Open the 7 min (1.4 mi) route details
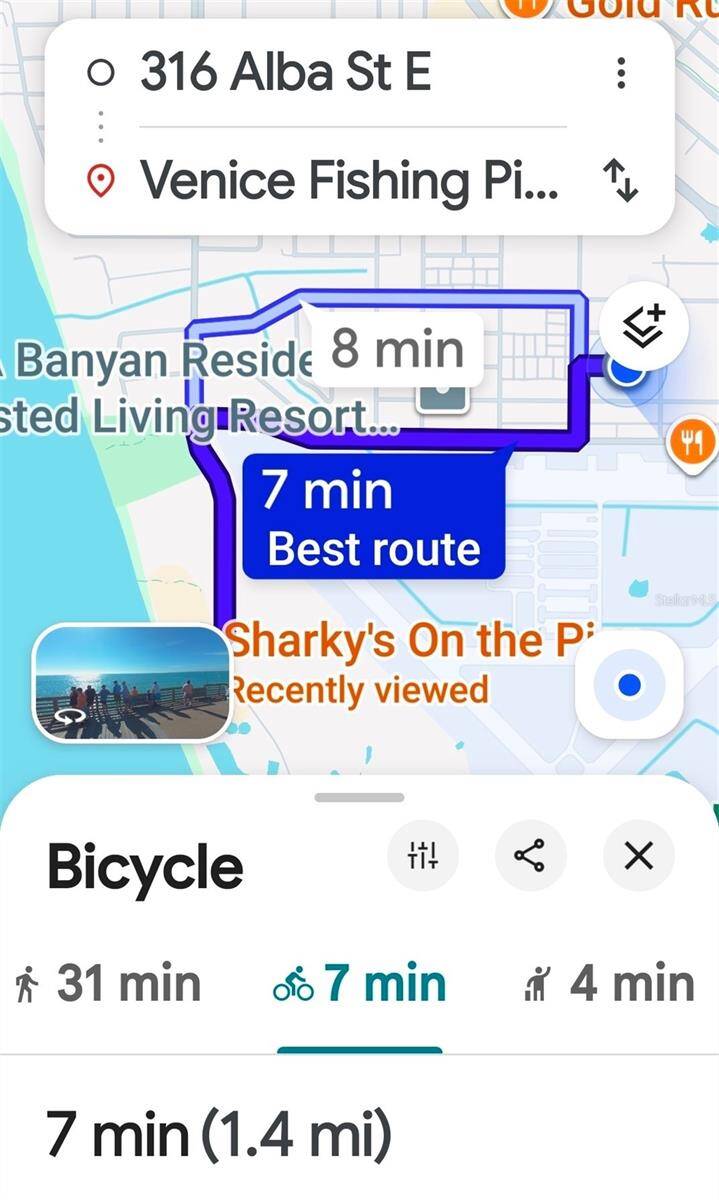 pos(220,1135)
